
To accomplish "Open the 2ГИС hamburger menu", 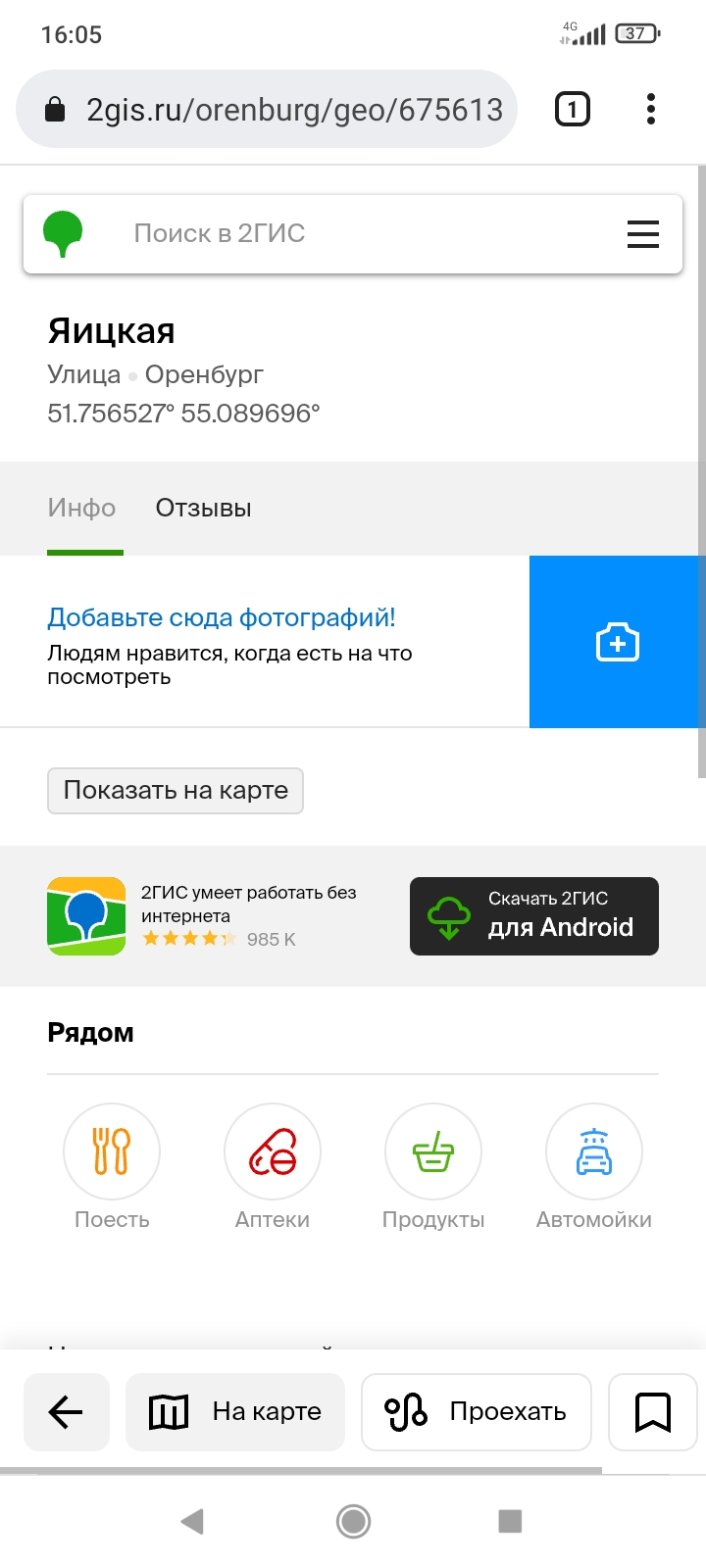I will tap(642, 234).
